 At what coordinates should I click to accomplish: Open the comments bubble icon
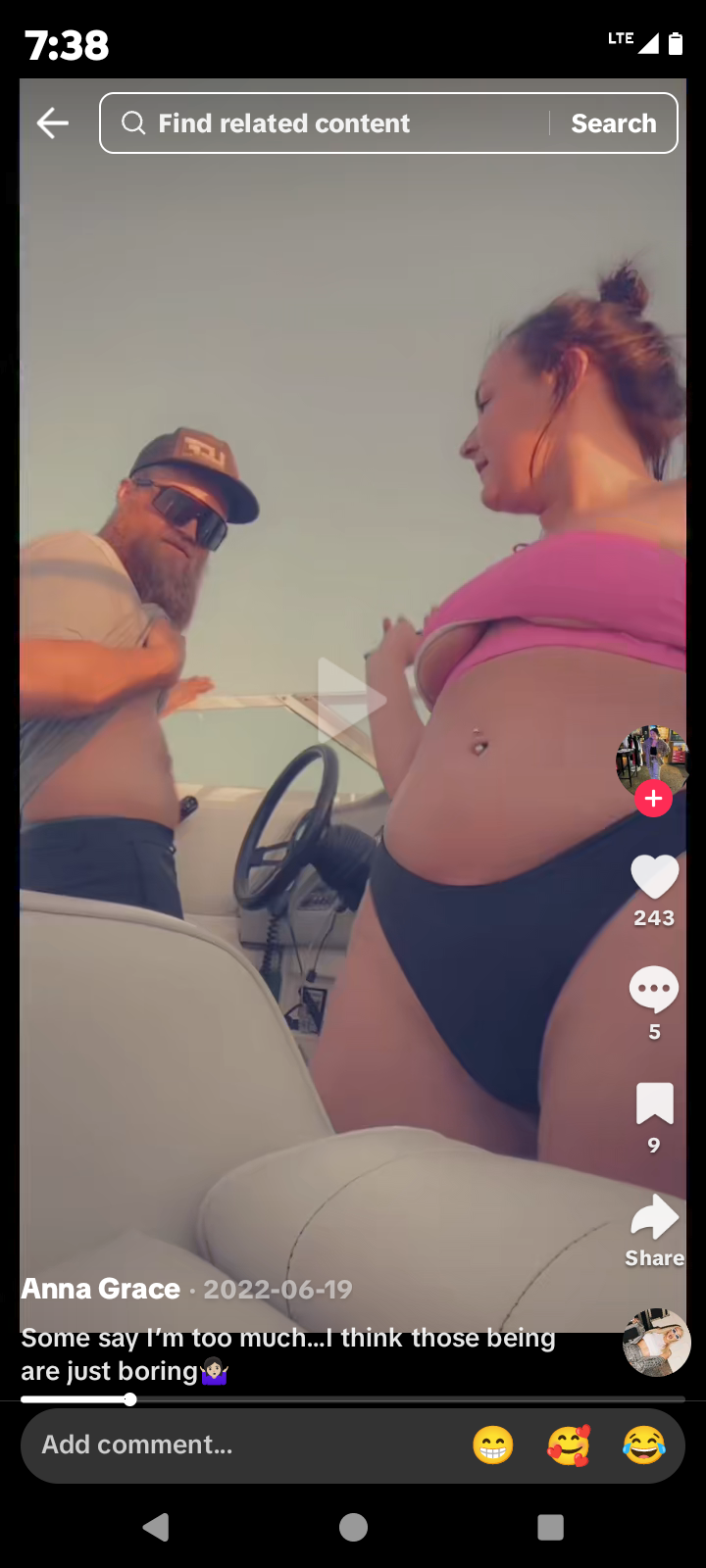tap(654, 990)
